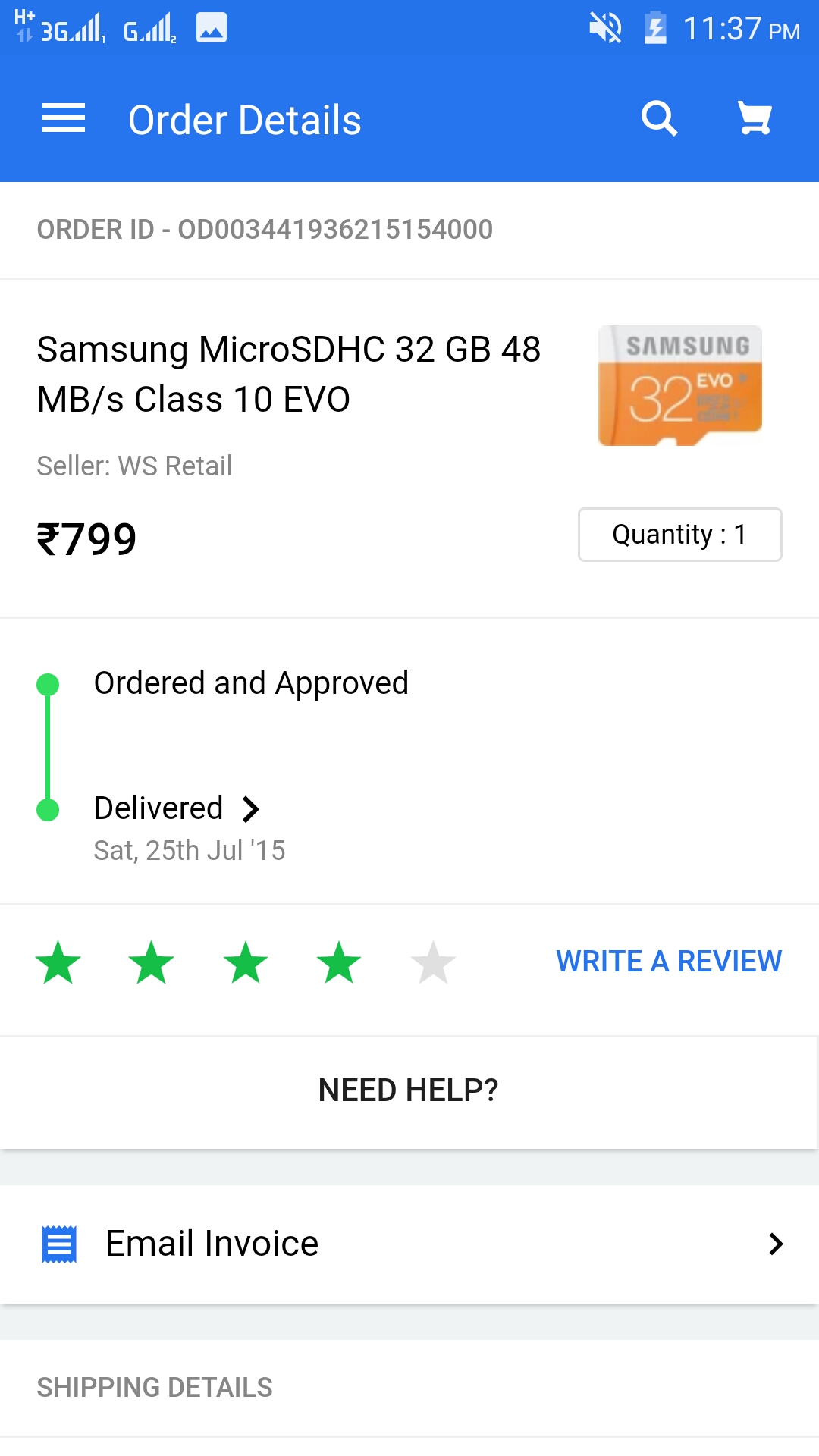View delivery tracking details under Delivered

(x=178, y=808)
